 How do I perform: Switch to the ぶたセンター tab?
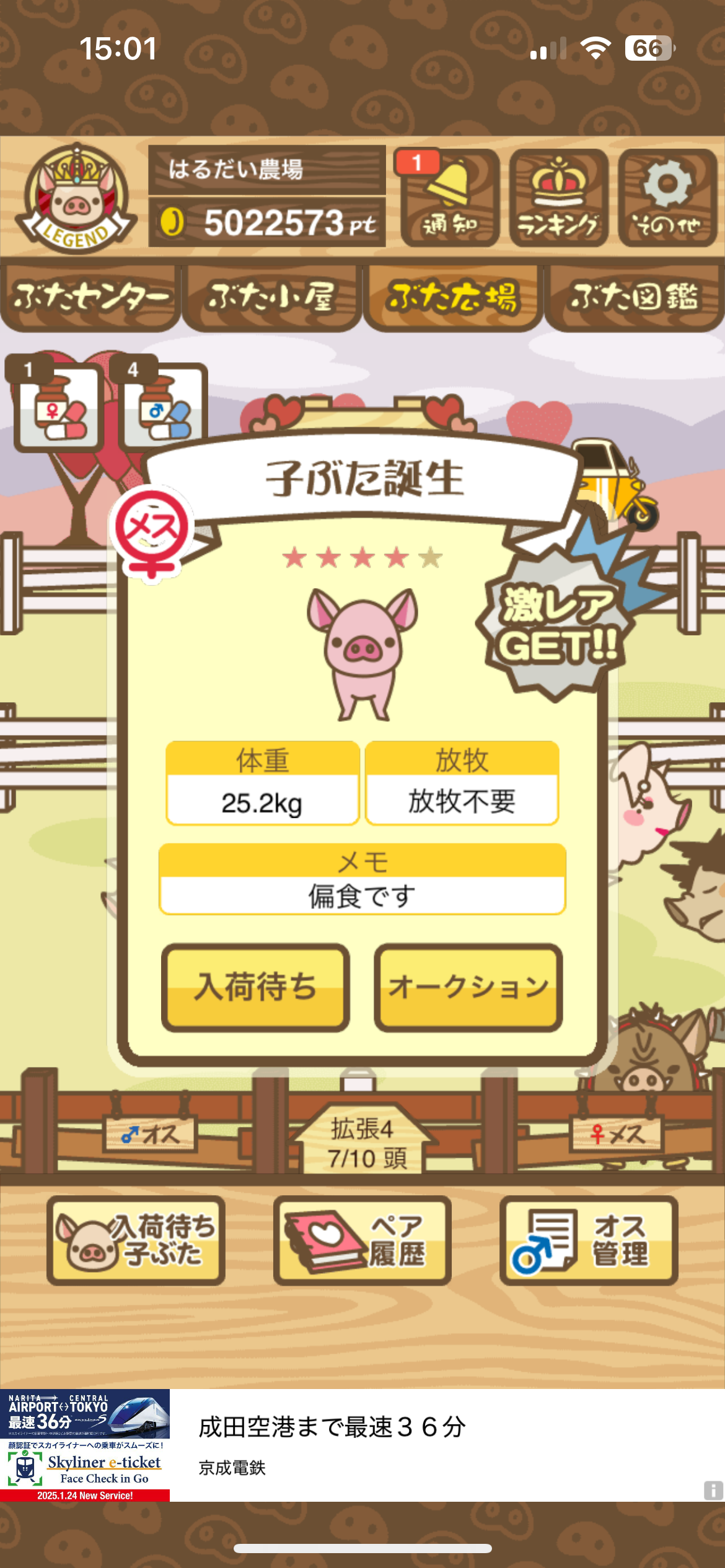(90, 298)
